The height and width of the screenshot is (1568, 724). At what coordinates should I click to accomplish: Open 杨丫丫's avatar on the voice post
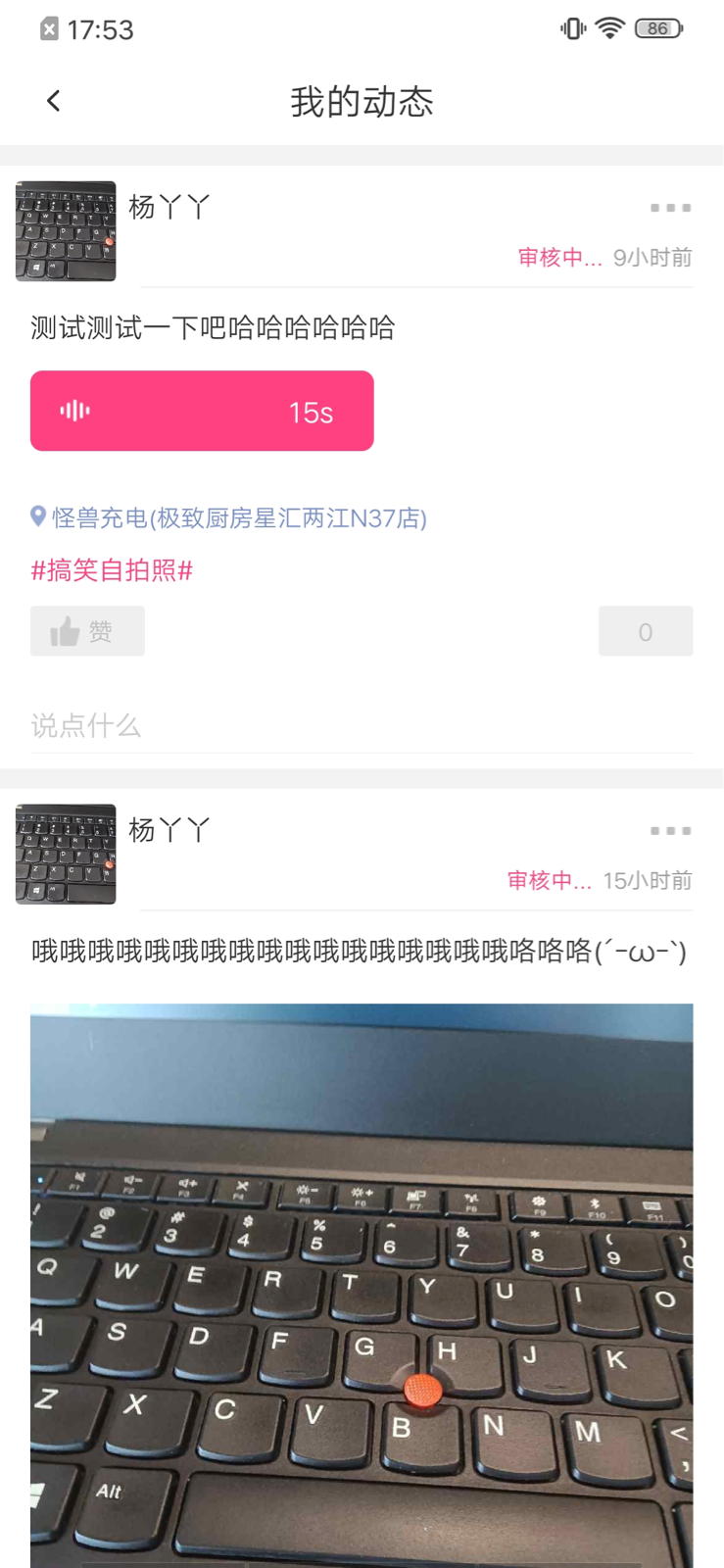[66, 231]
